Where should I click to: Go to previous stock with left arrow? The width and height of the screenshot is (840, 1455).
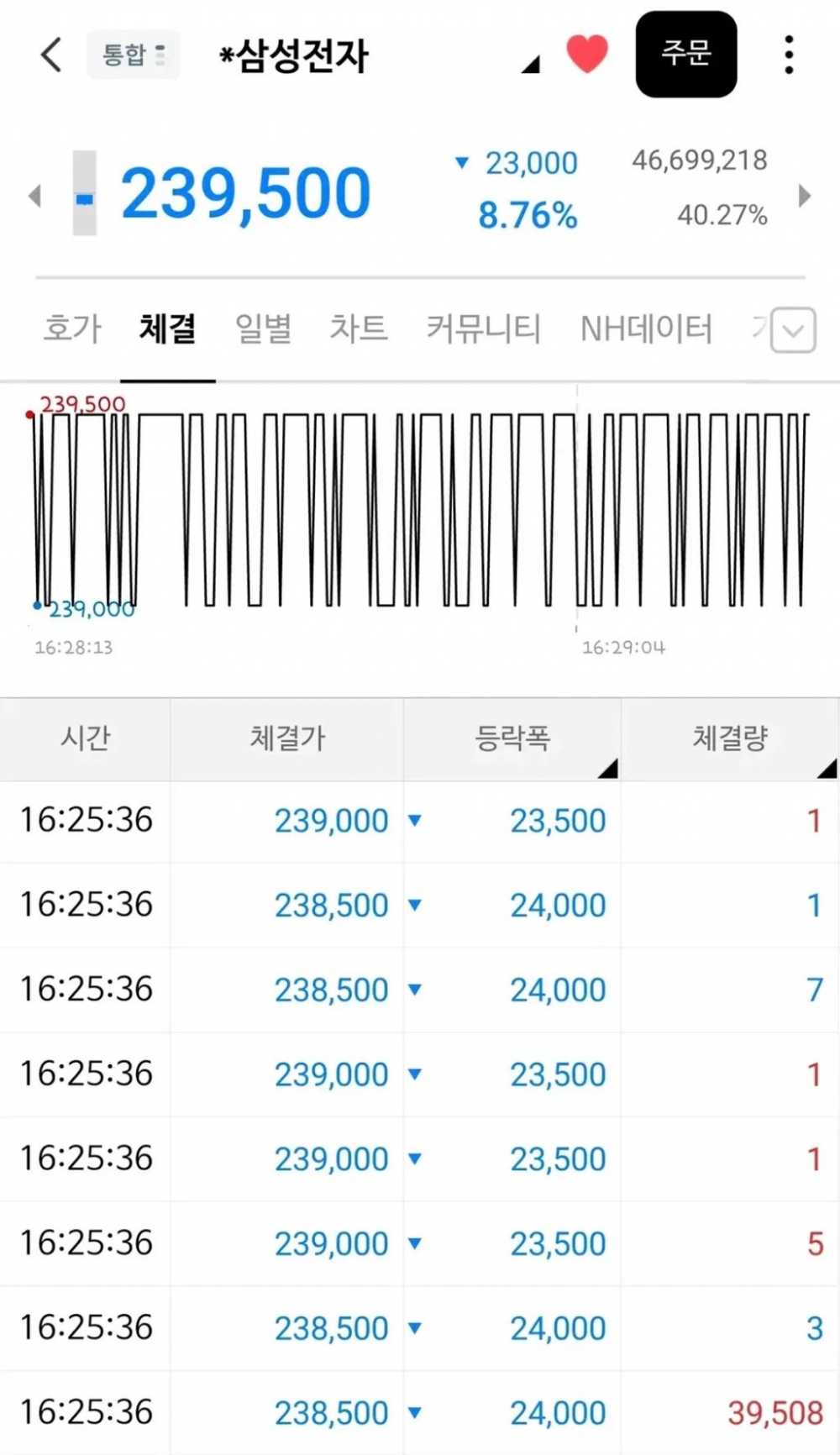34,196
